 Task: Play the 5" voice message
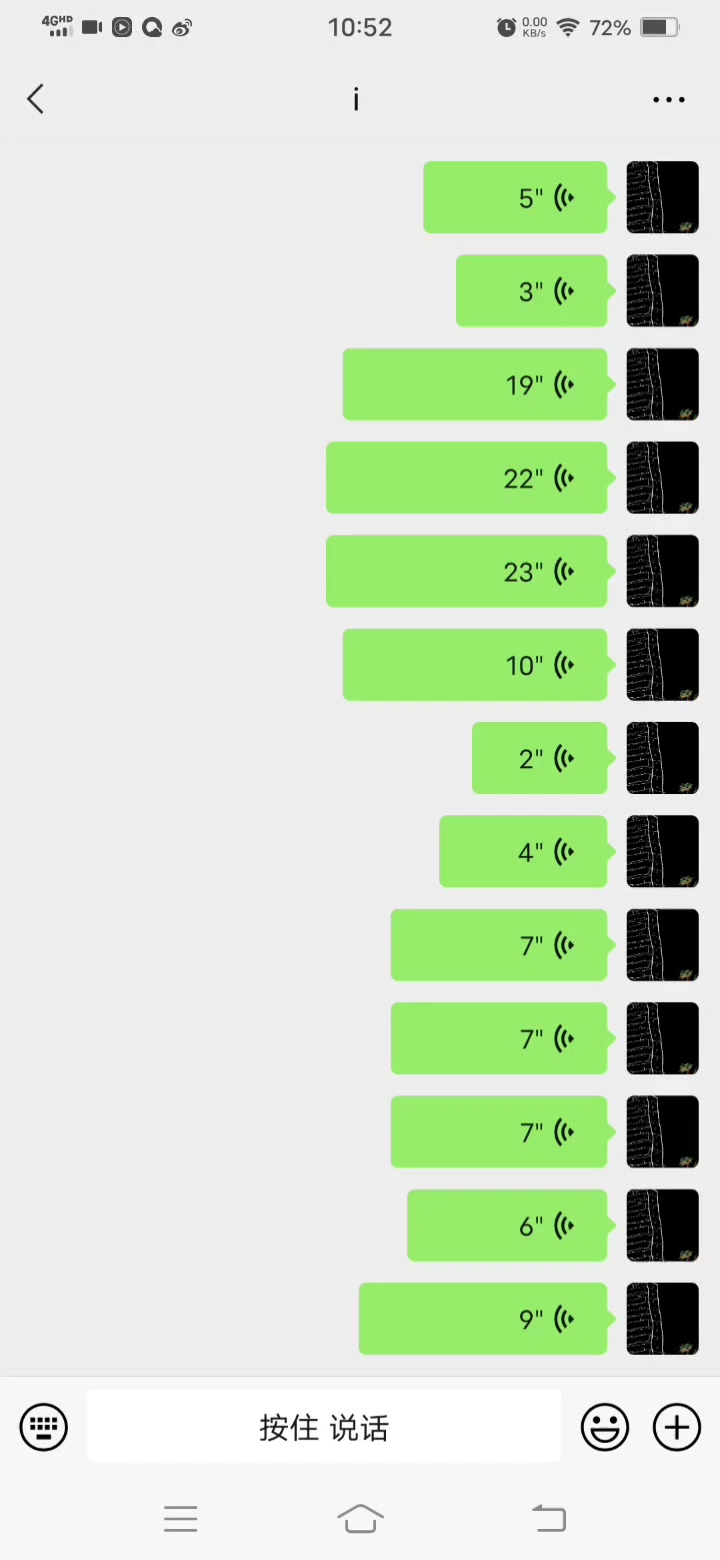tap(515, 197)
